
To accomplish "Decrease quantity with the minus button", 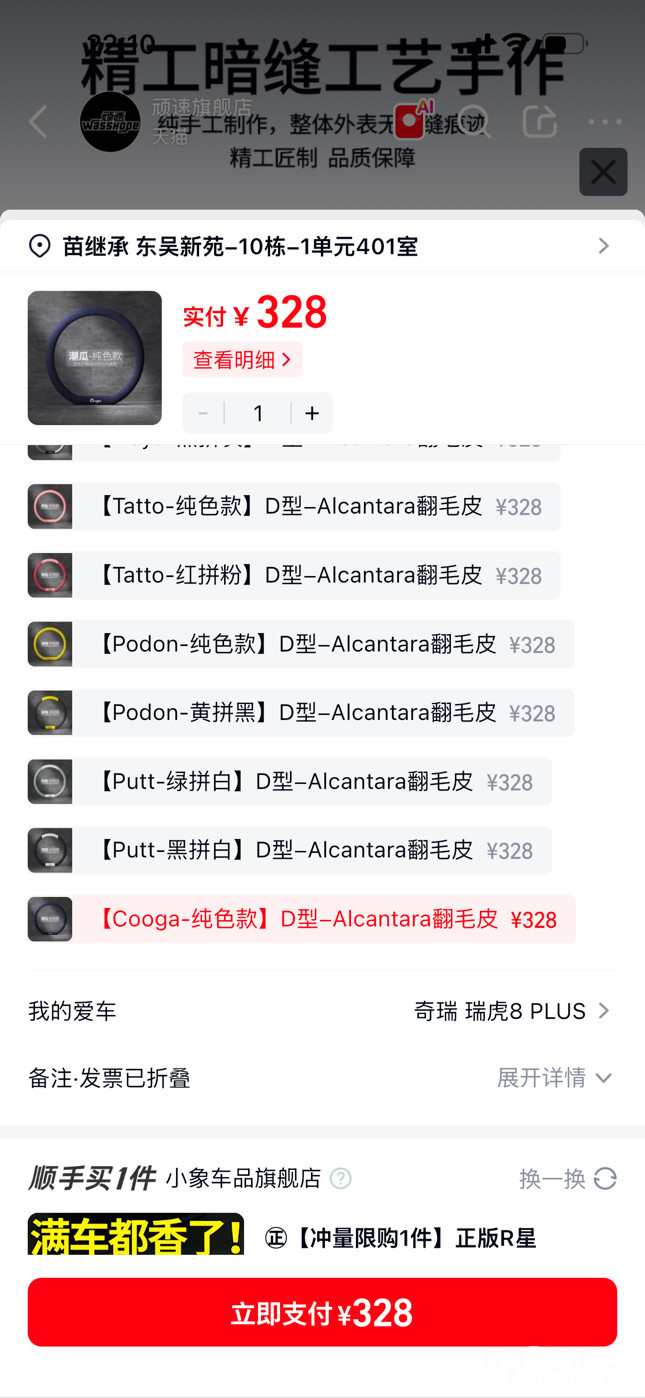I will click(203, 413).
